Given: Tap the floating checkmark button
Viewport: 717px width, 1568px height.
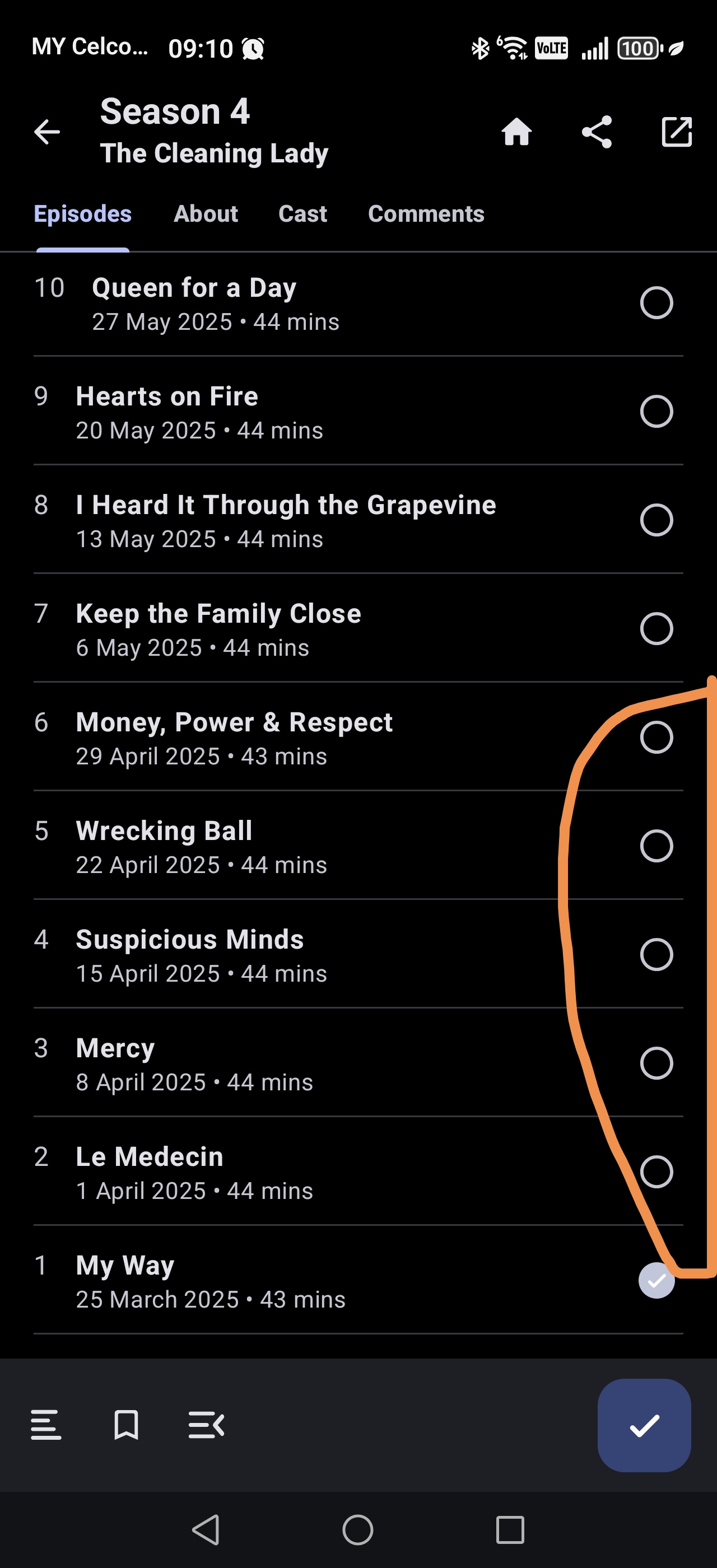Looking at the screenshot, I should coord(644,1425).
